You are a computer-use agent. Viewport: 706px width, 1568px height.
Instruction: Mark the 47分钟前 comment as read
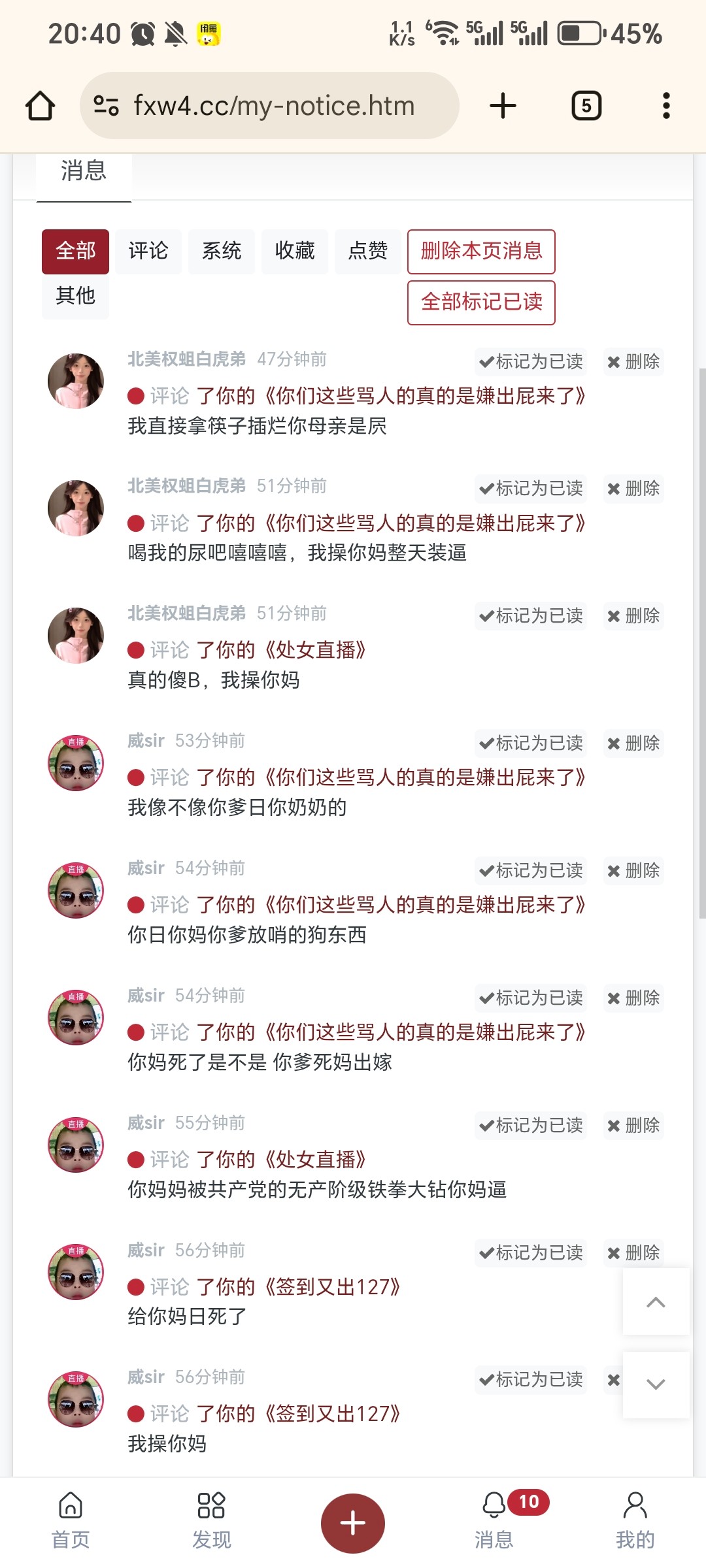529,361
